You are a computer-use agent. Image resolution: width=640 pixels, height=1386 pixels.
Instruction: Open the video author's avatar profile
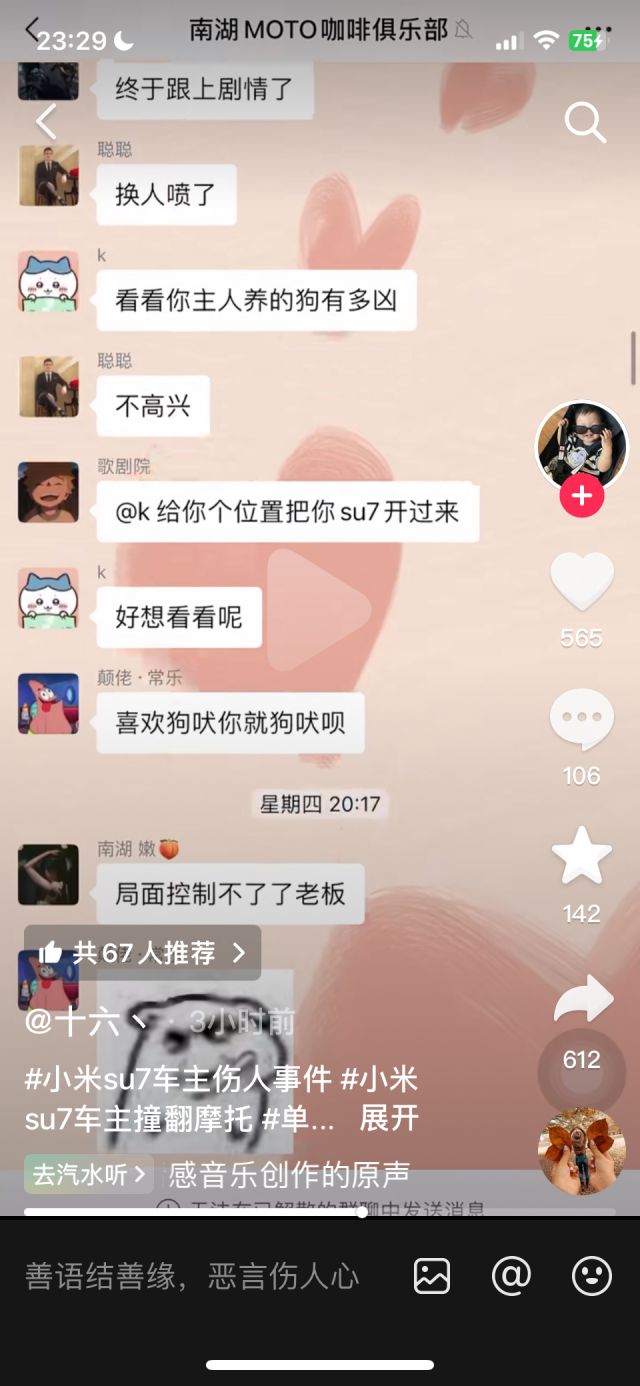tap(582, 447)
